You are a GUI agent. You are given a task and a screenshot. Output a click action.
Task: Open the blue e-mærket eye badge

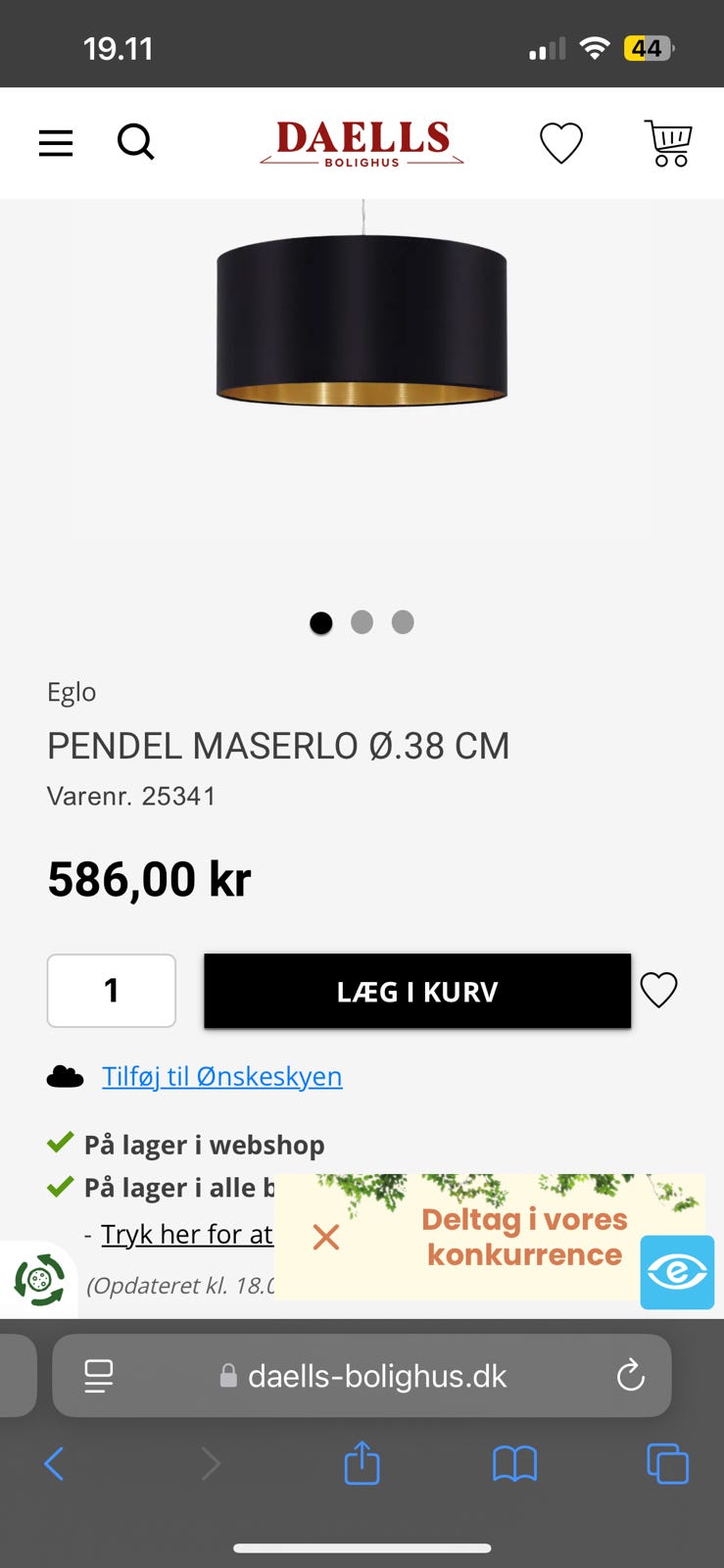coord(677,1272)
